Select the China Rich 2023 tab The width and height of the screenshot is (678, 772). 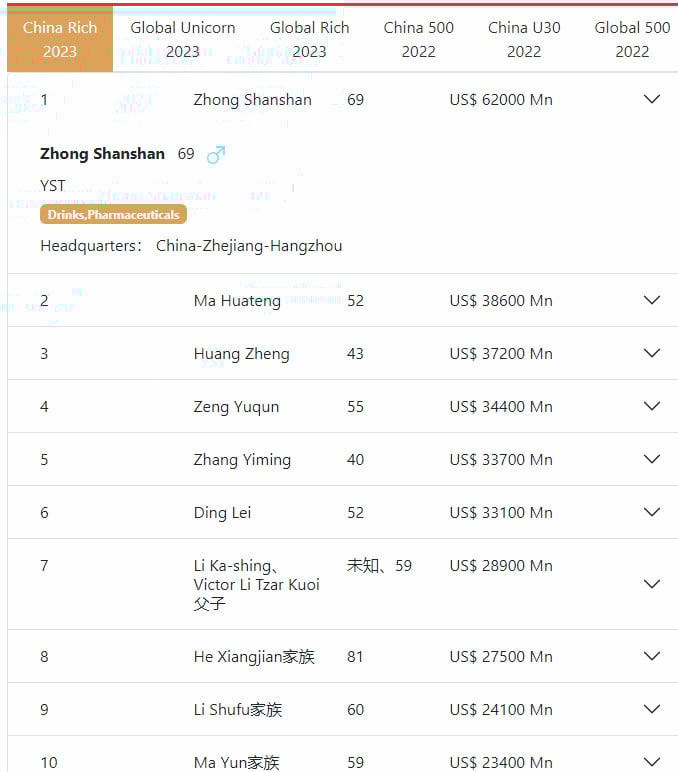pyautogui.click(x=60, y=39)
